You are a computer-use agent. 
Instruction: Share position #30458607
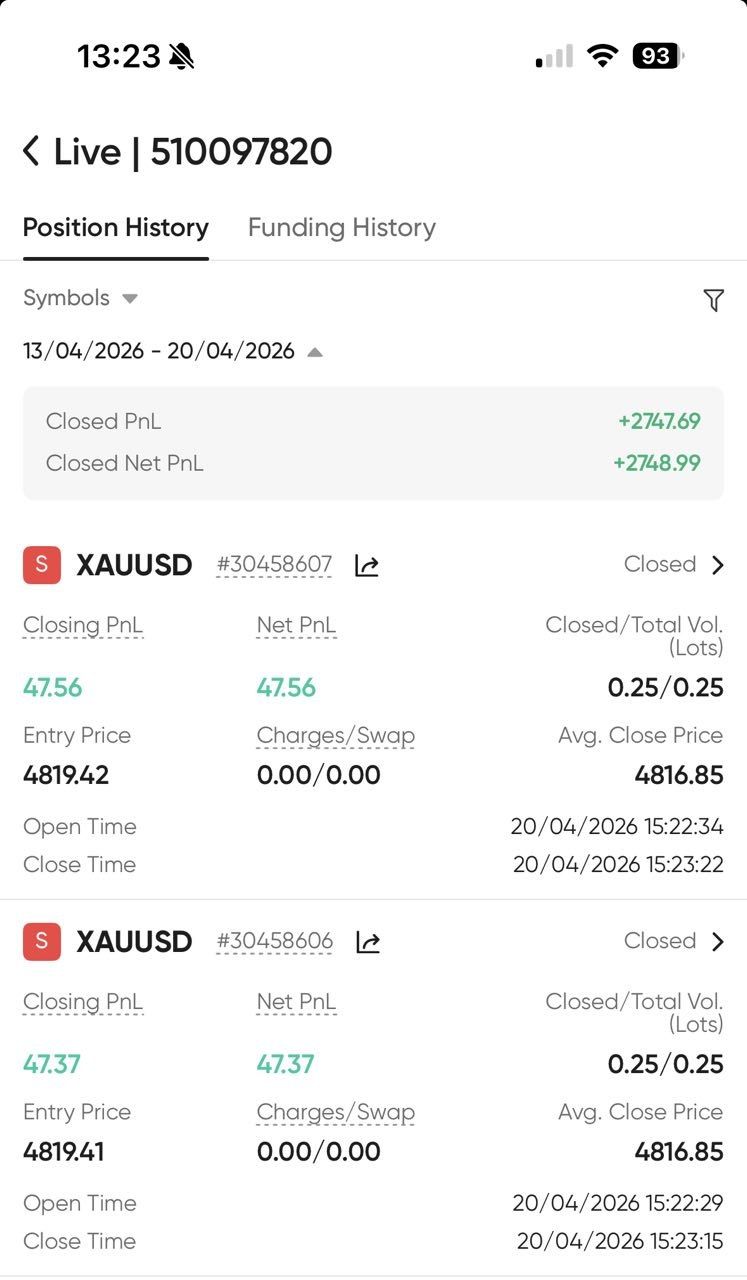[x=367, y=566]
